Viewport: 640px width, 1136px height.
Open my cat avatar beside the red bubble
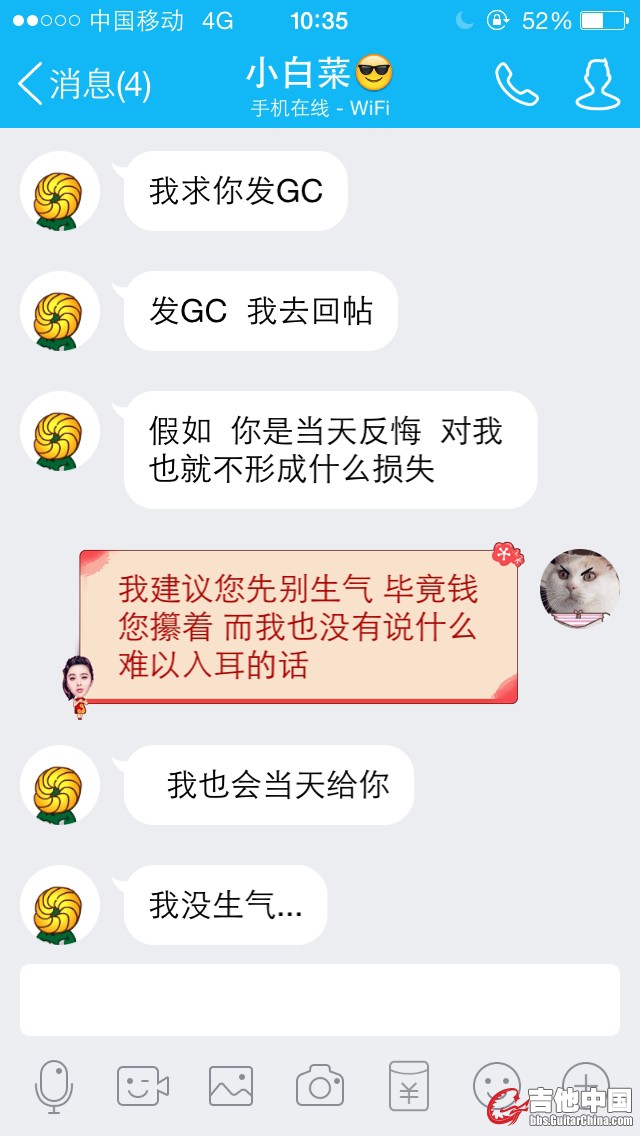(579, 590)
